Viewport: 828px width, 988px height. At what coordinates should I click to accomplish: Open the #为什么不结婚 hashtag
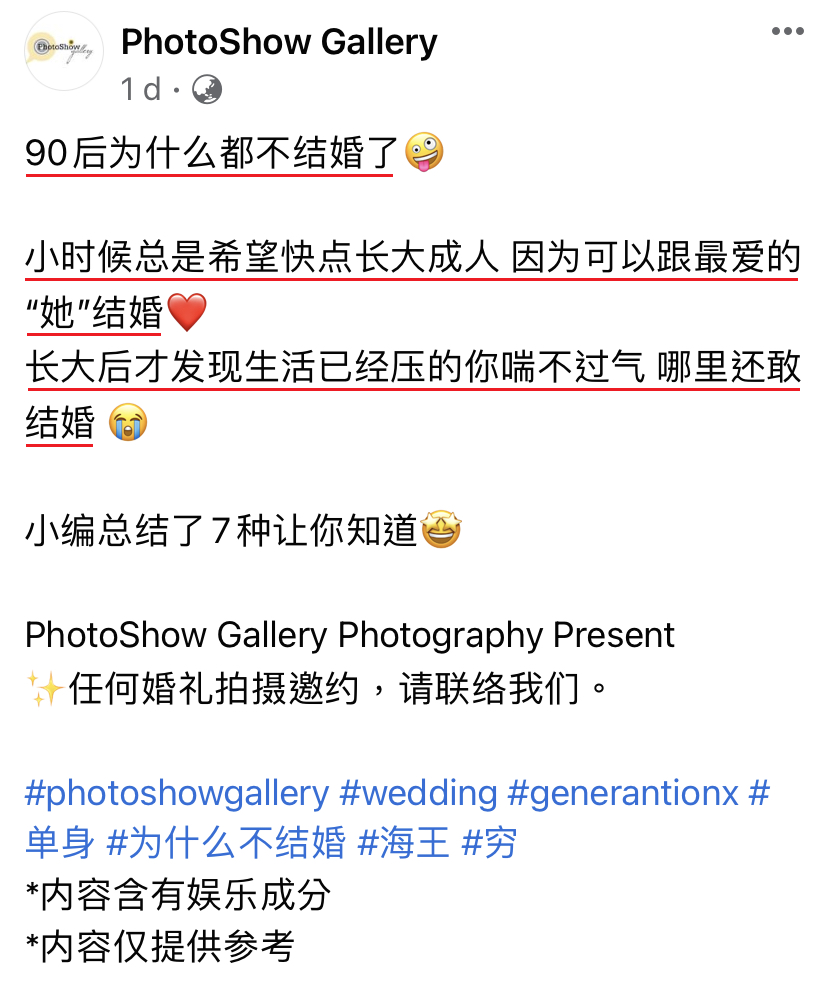(226, 843)
